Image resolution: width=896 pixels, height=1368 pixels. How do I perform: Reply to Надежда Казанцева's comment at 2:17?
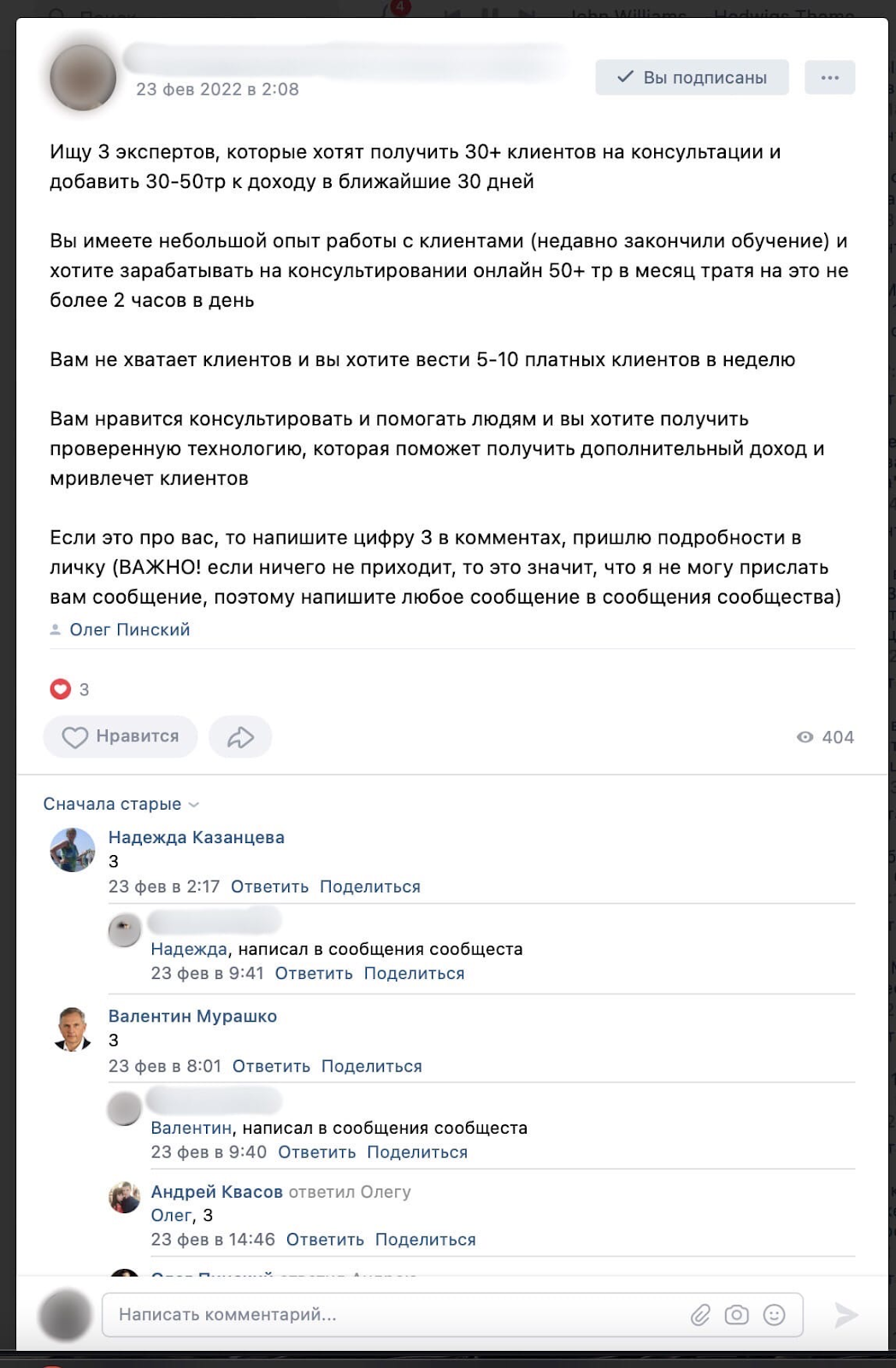pyautogui.click(x=269, y=887)
